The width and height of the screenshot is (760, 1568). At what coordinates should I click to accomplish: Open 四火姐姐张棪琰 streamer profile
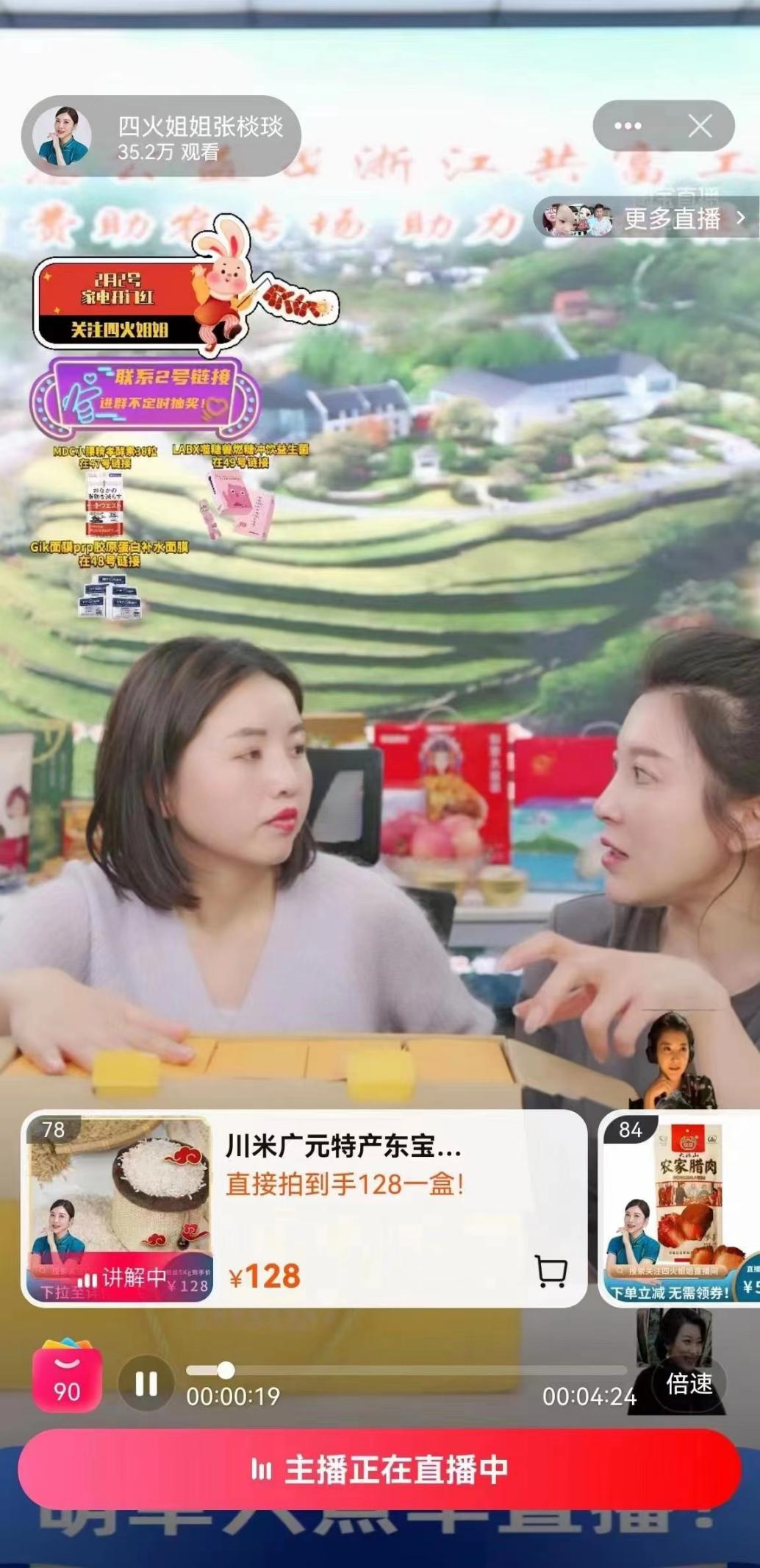(x=160, y=136)
